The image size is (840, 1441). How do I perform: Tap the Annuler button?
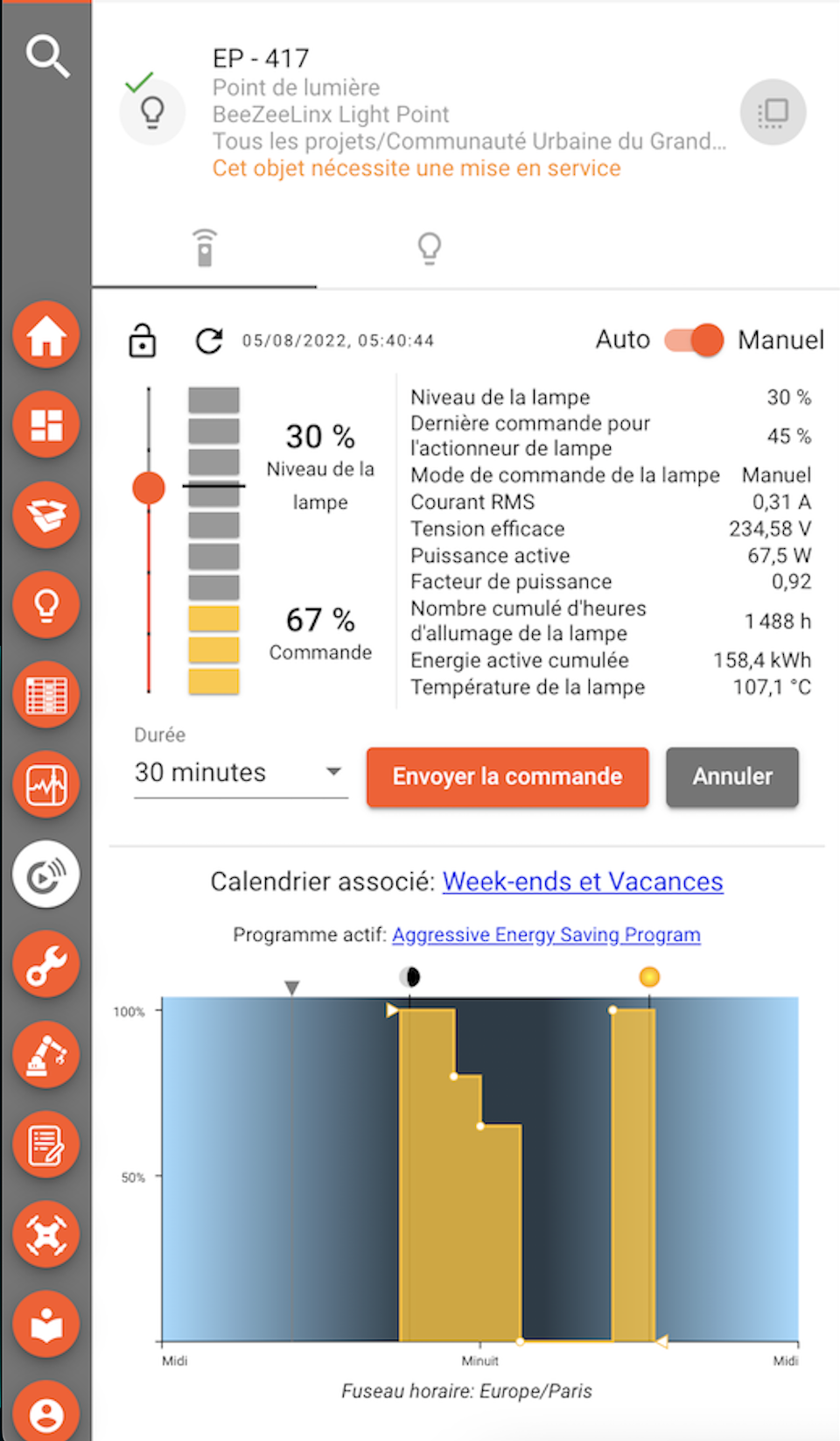pos(732,777)
